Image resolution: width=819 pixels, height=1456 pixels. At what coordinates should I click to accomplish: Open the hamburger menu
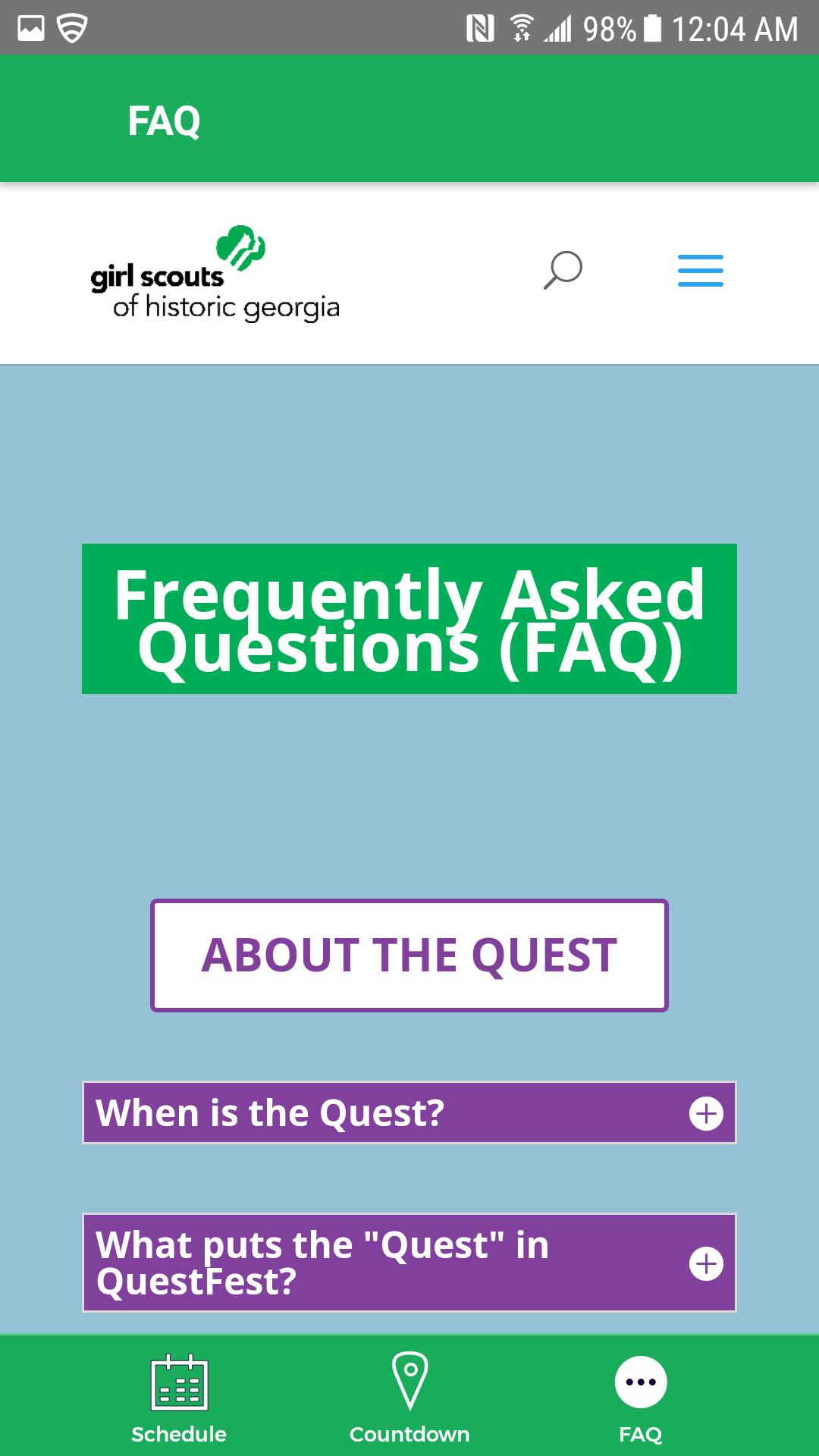(x=700, y=271)
